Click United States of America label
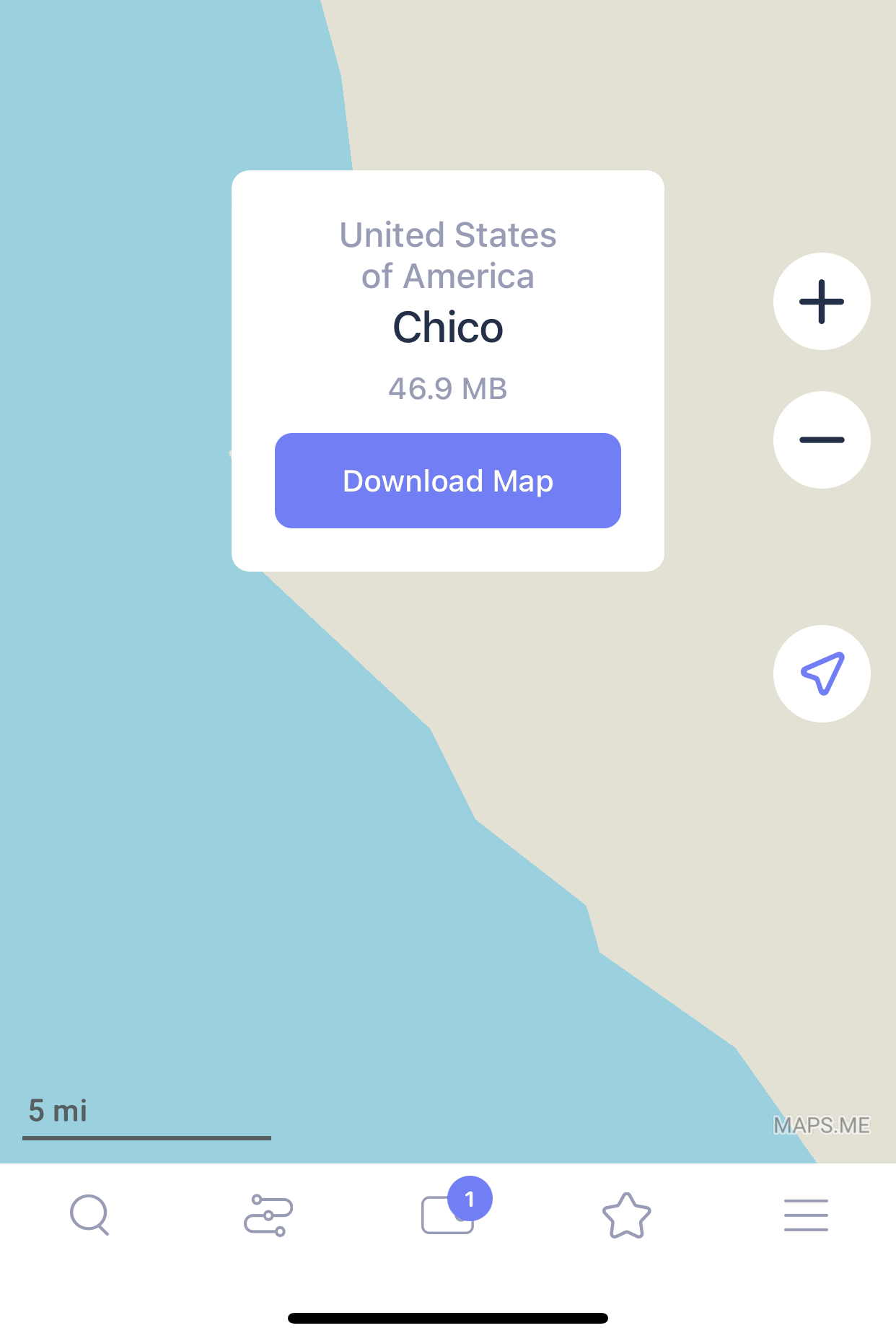The width and height of the screenshot is (896, 1341). tap(447, 254)
